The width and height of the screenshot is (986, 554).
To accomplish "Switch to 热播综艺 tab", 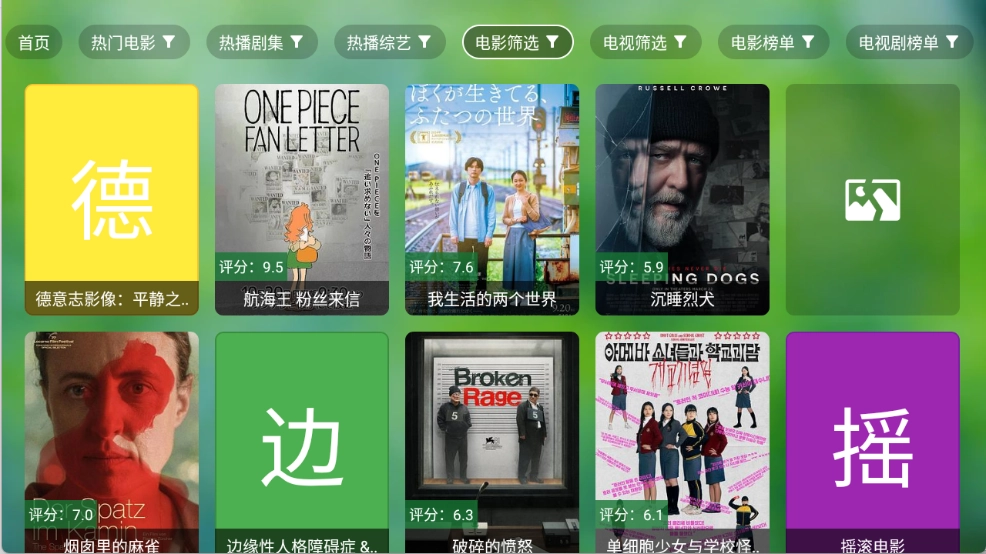I will pos(389,43).
